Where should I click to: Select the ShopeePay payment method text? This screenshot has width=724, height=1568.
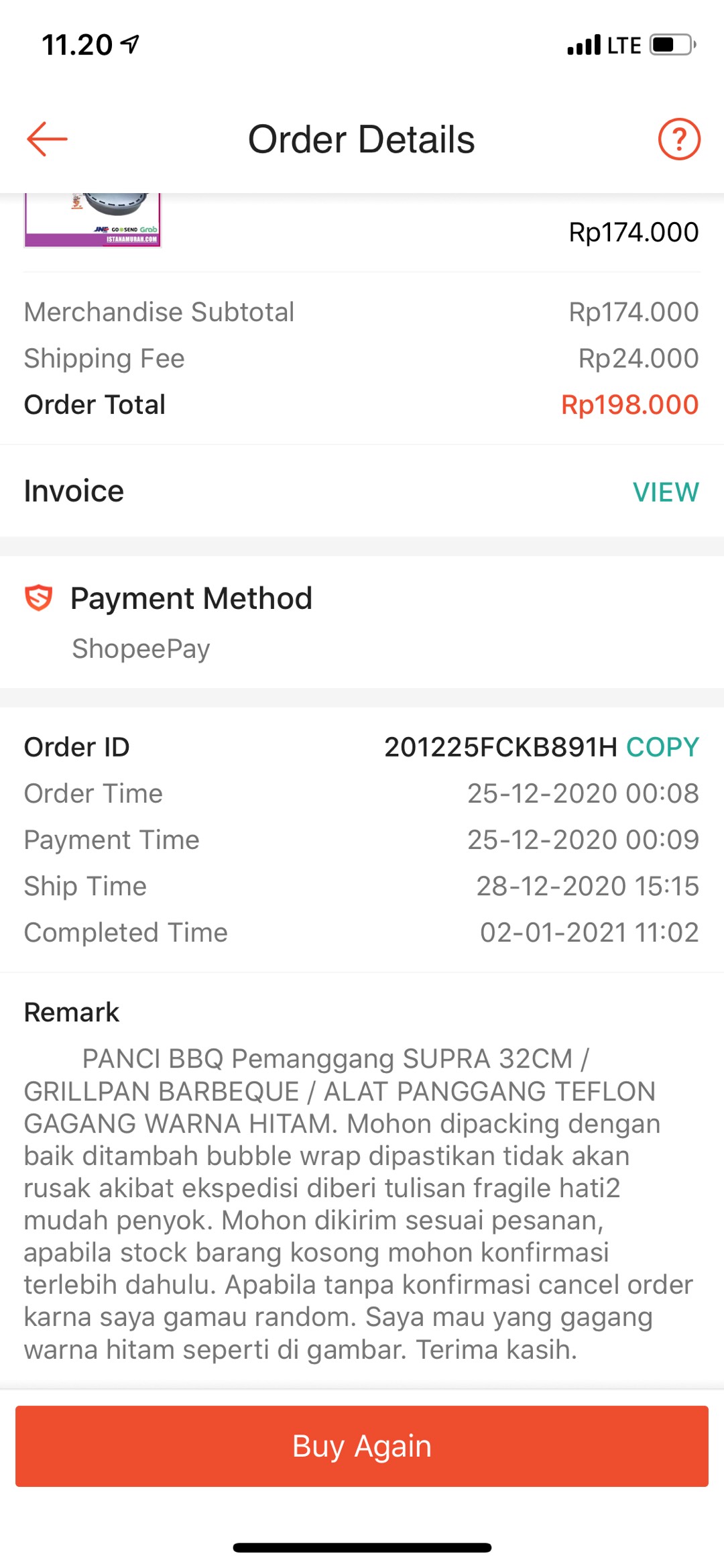(140, 647)
